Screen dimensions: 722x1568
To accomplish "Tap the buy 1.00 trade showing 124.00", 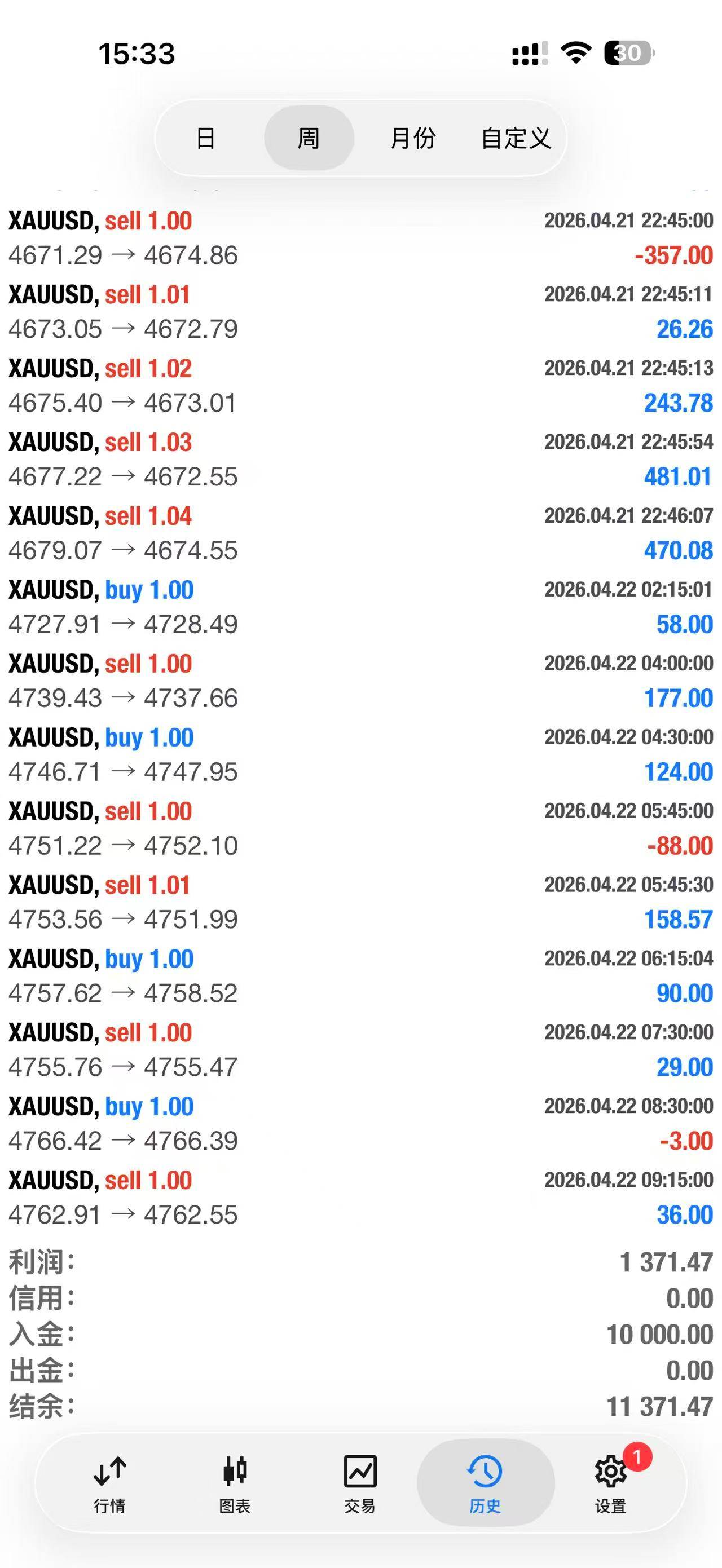I will click(360, 754).
